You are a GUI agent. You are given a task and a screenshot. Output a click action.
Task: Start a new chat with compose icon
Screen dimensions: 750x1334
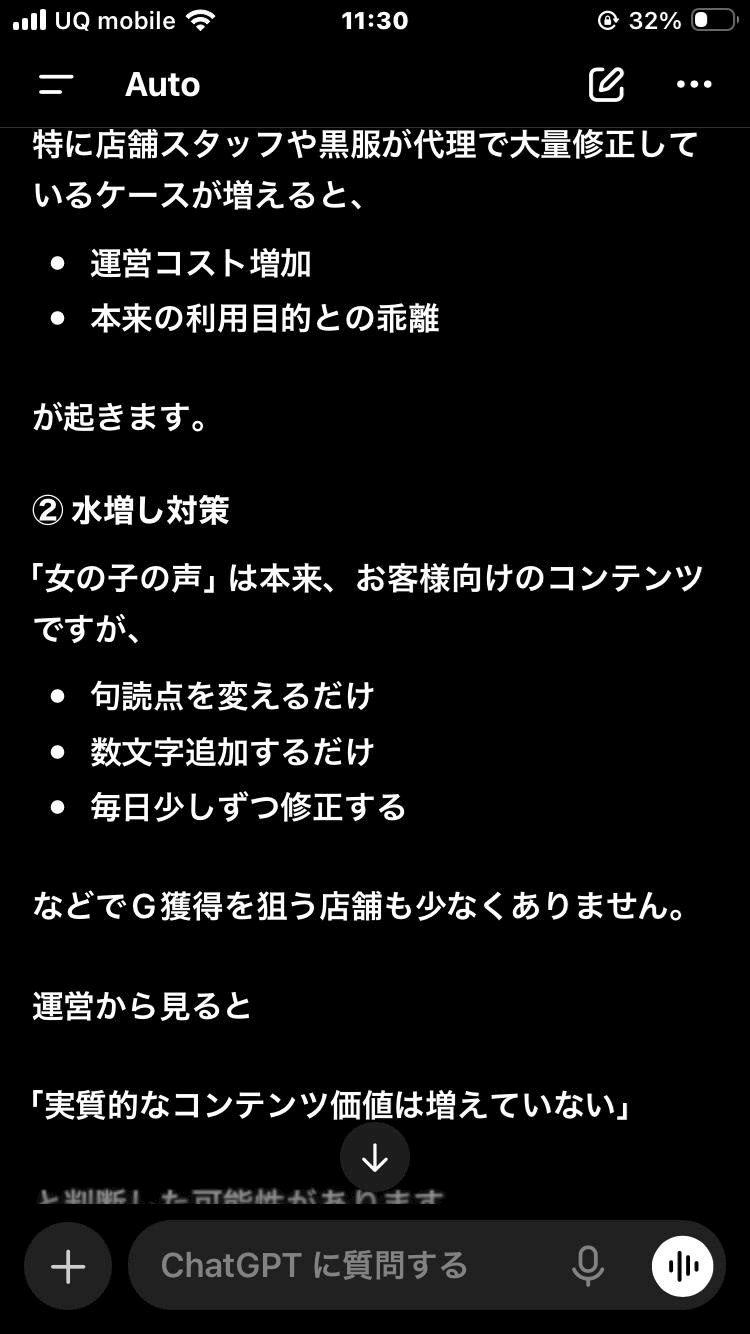606,85
